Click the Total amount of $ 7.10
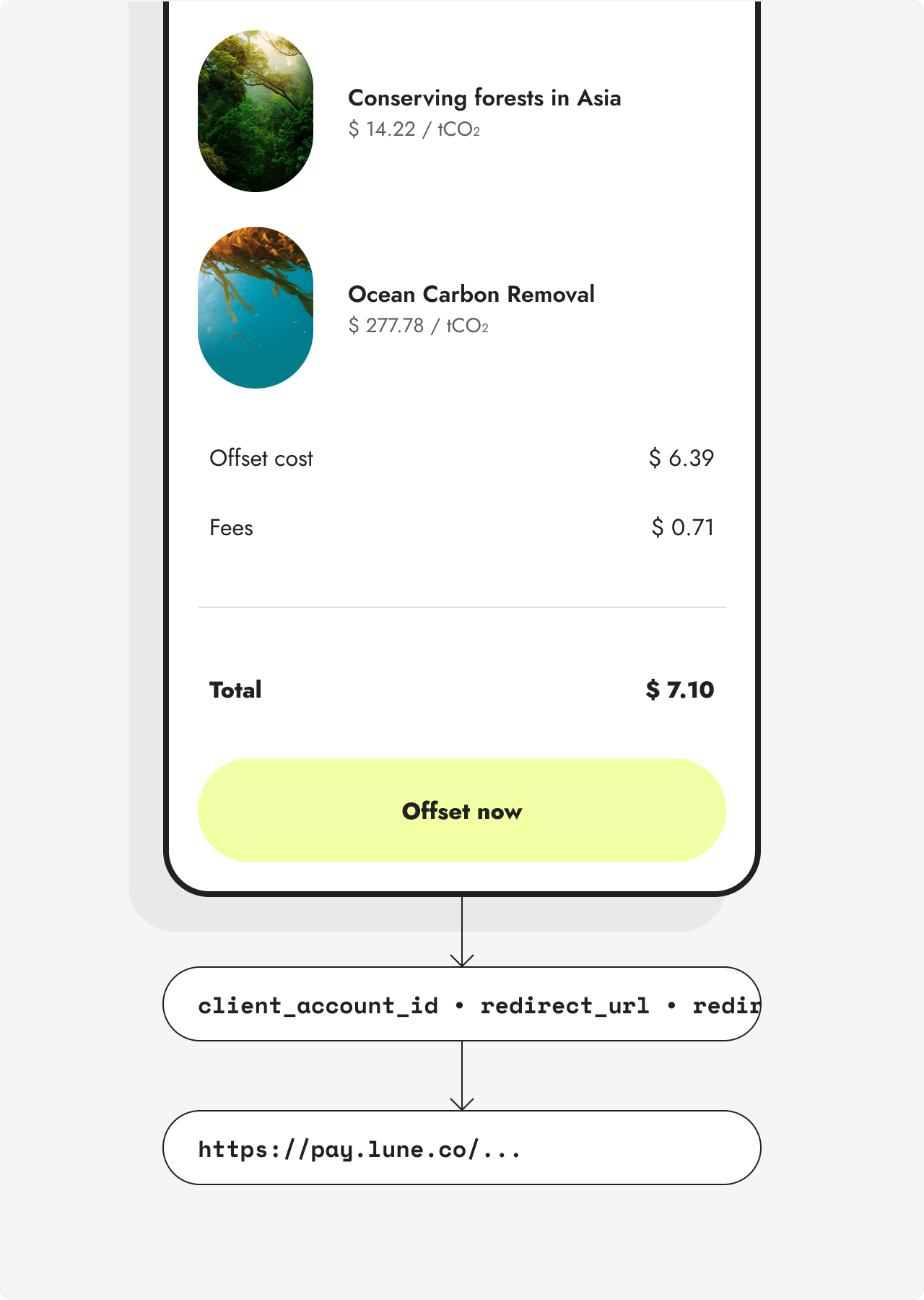The width and height of the screenshot is (924, 1300). (681, 690)
